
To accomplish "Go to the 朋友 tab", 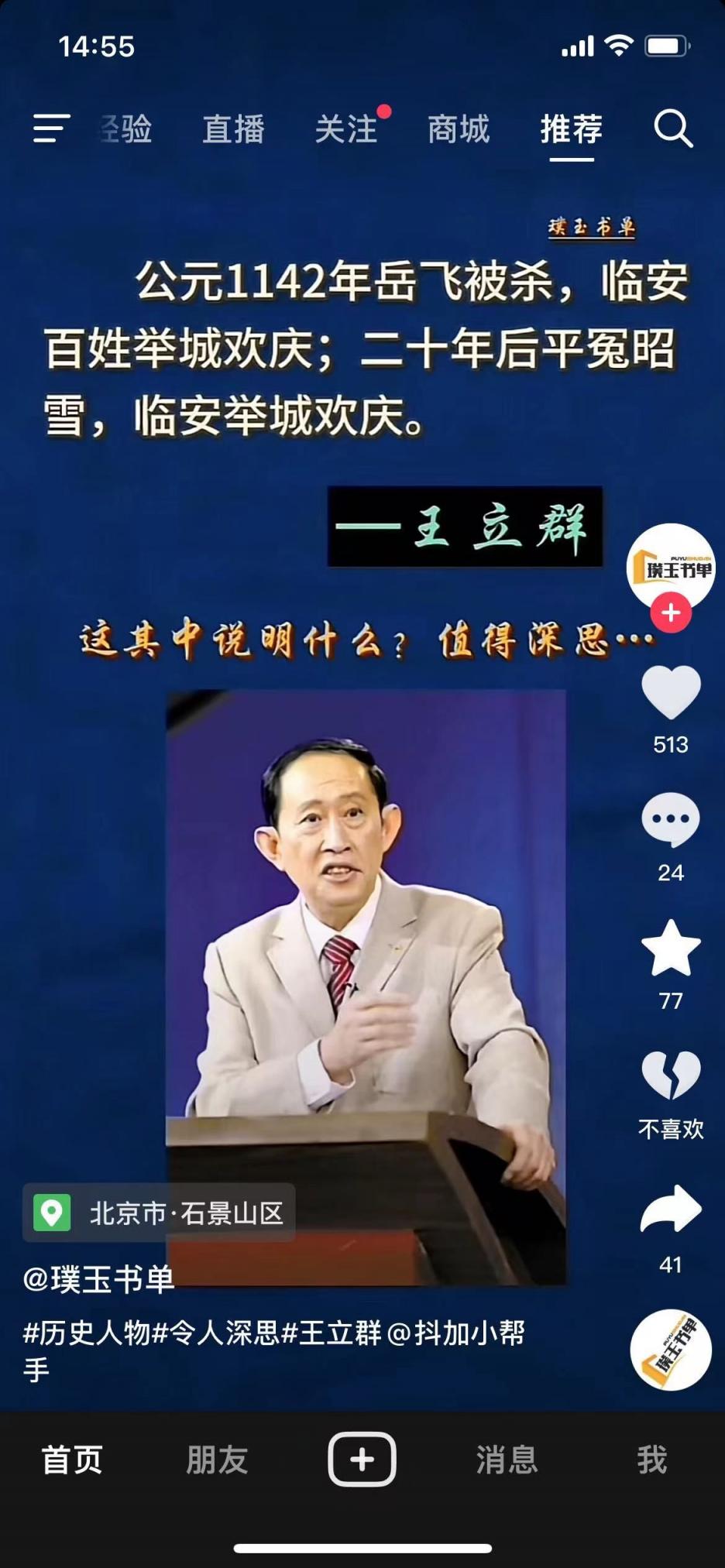I will click(217, 1460).
